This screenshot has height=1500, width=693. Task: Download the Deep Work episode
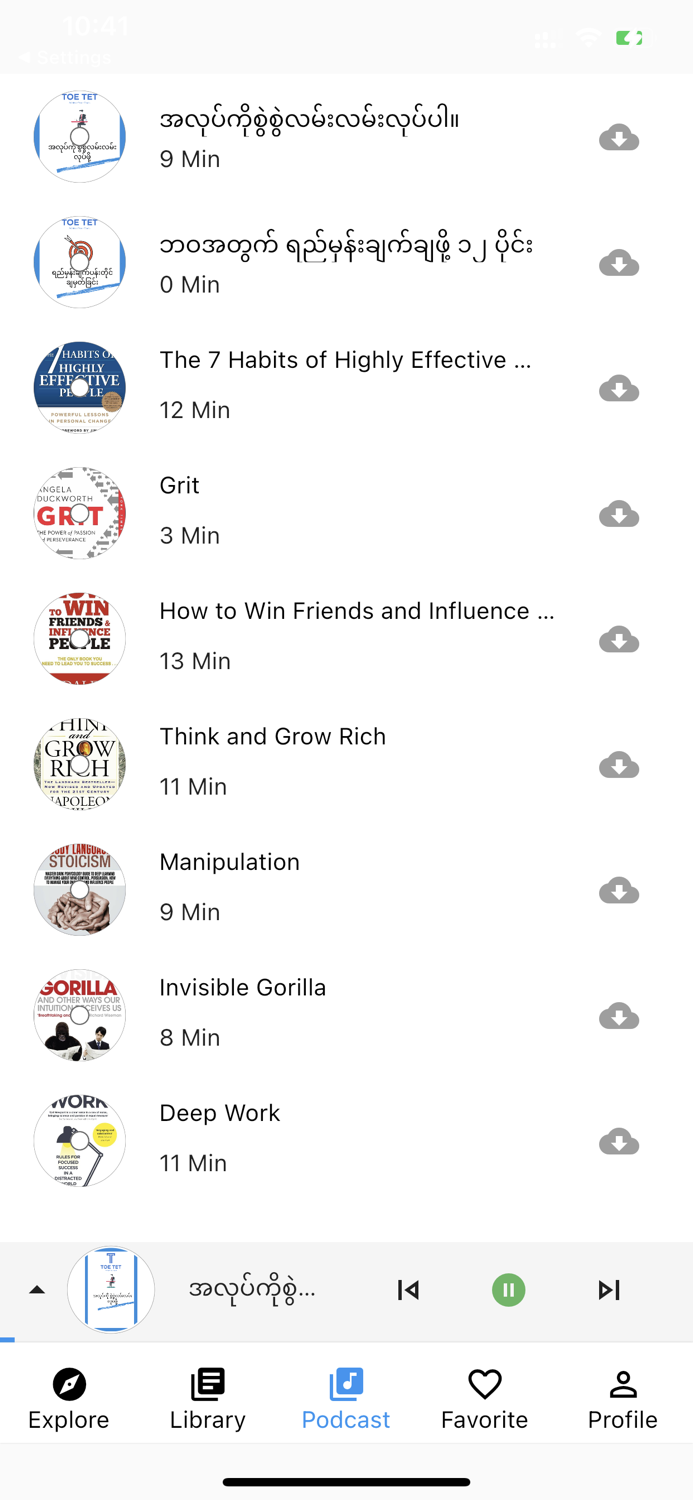619,1141
